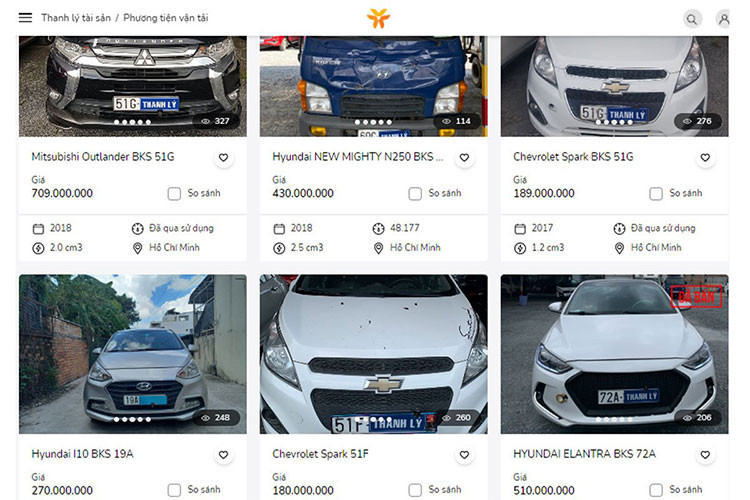Viewport: 750px width, 500px height.
Task: Favorite the HYUNDAI ELANTRA BKS 72A
Action: click(705, 455)
